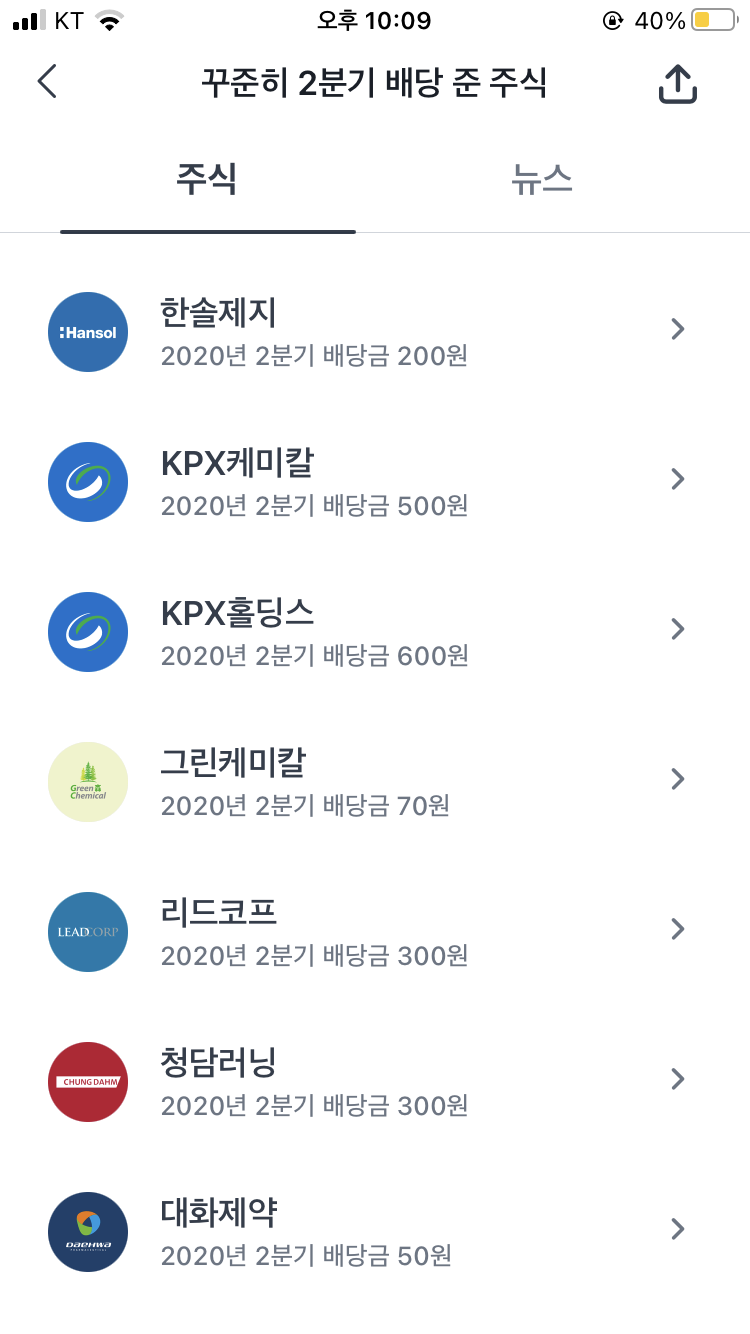This screenshot has width=750, height=1334.
Task: View KPX케미칼 stock details
Action: coord(374,481)
